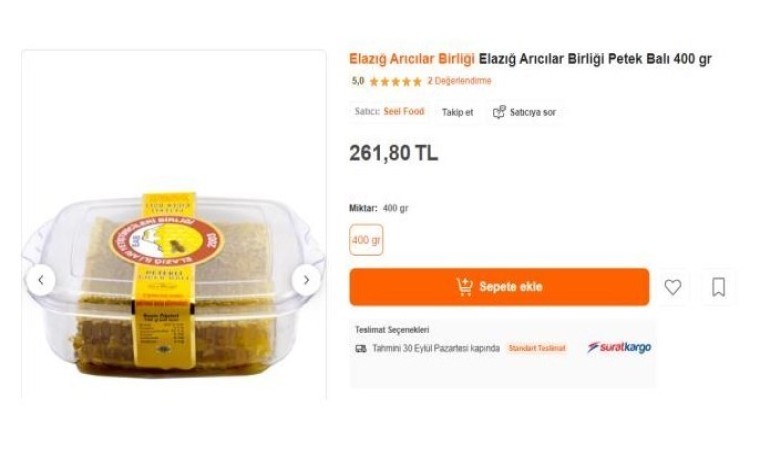The height and width of the screenshot is (450, 760).
Task: Select the 400 gr quantity option
Action: point(366,240)
